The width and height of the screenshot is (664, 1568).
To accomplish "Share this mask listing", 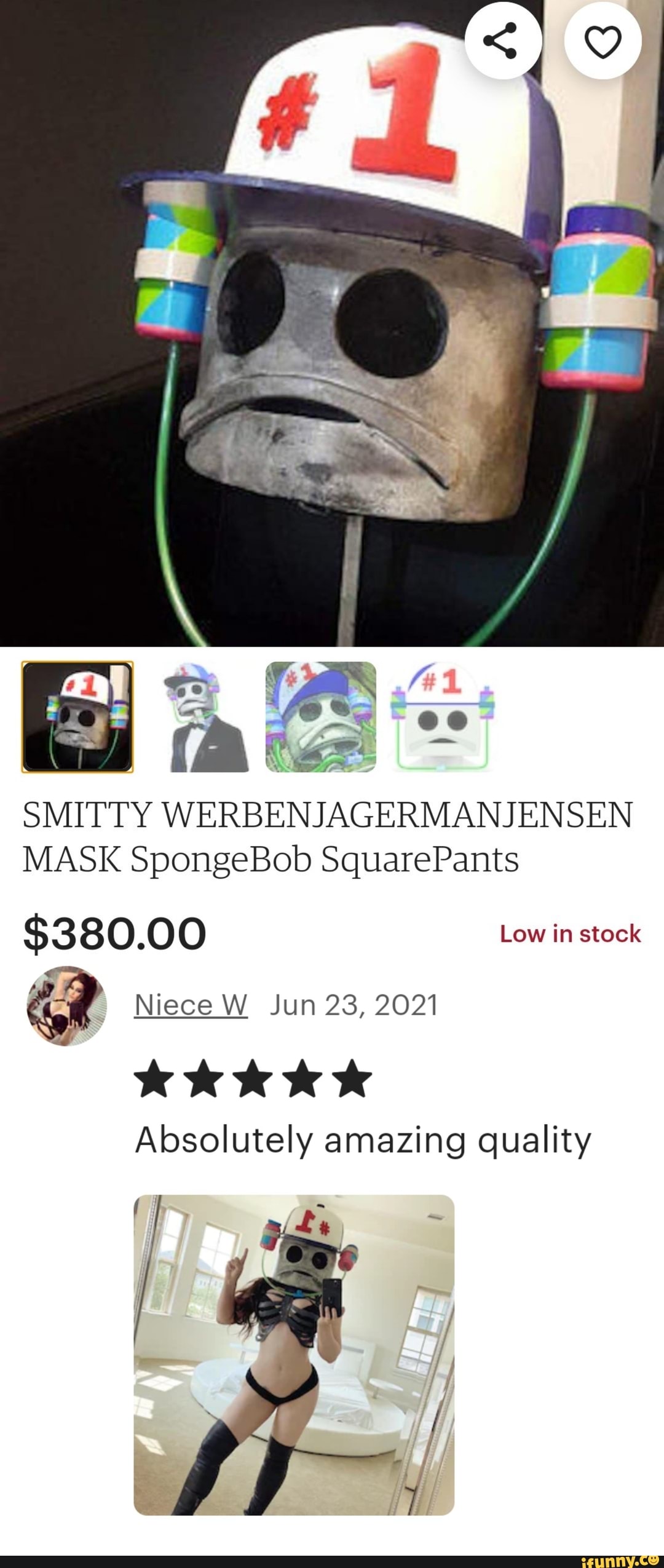I will coord(503,41).
